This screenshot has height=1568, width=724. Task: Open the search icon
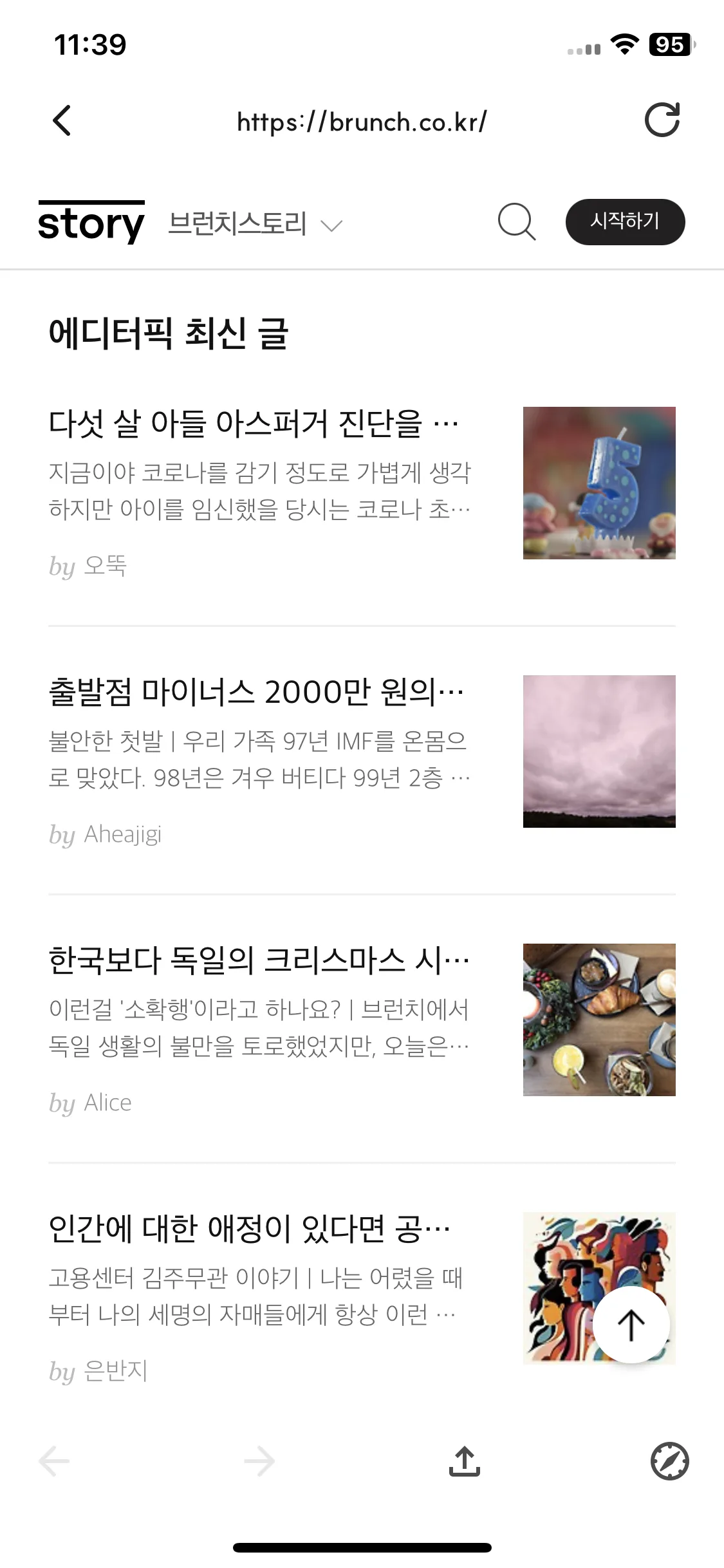pyautogui.click(x=517, y=222)
